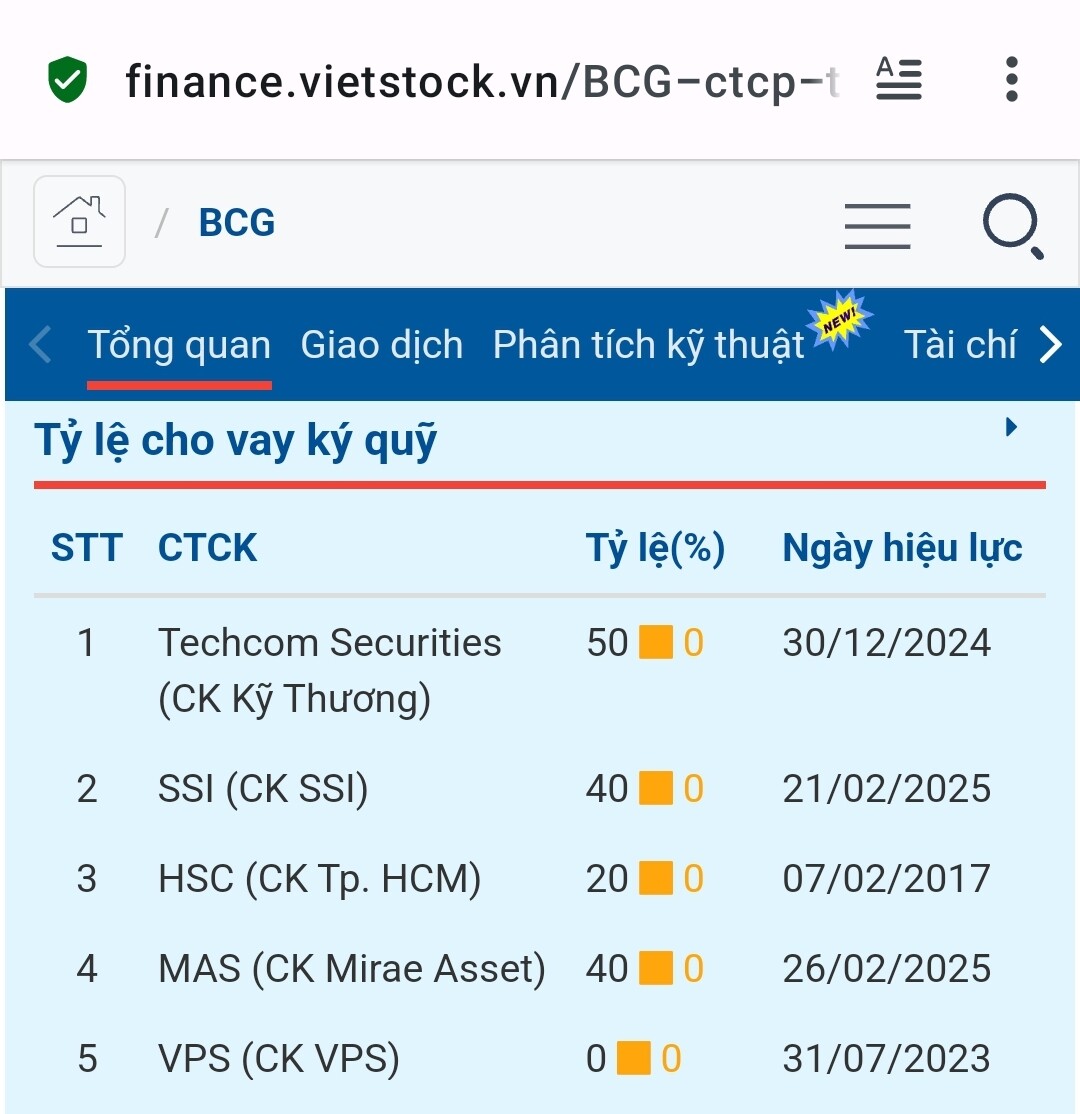Switch to the Tổng quan tab
1080x1114 pixels.
tap(179, 346)
